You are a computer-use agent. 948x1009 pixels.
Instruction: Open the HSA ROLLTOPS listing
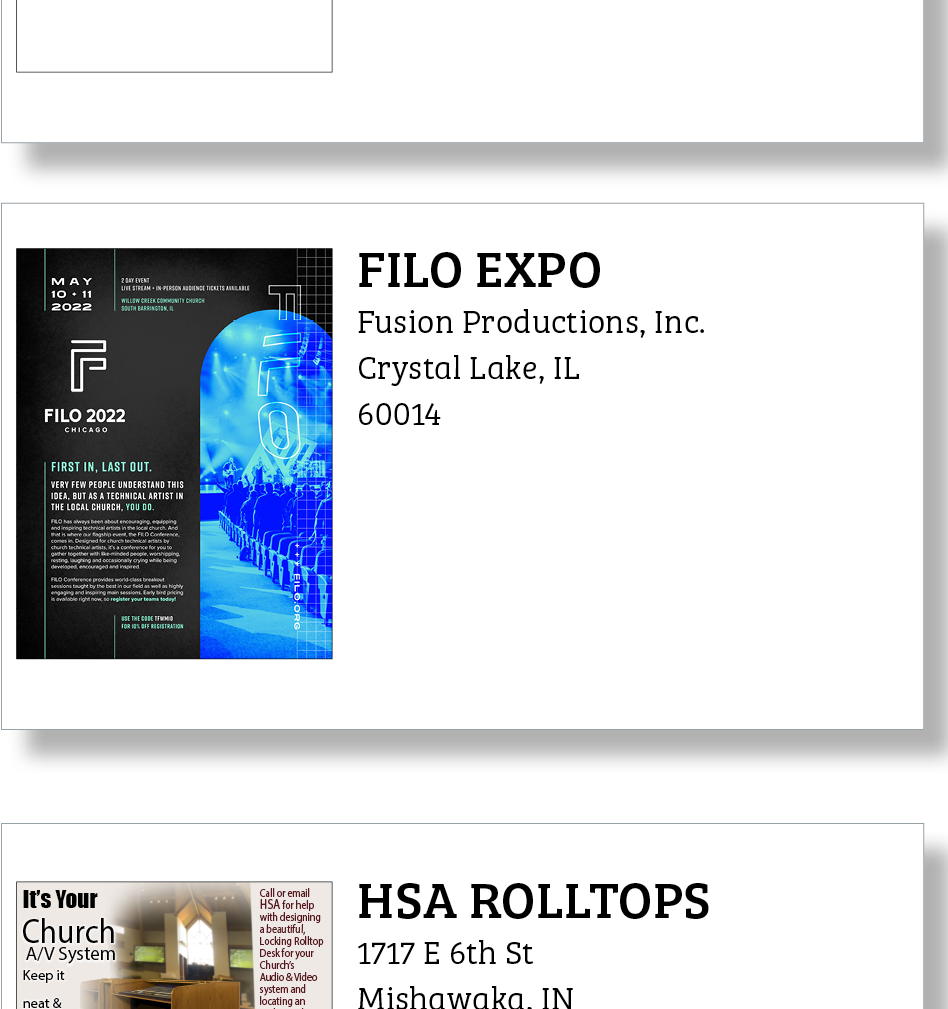click(x=533, y=901)
